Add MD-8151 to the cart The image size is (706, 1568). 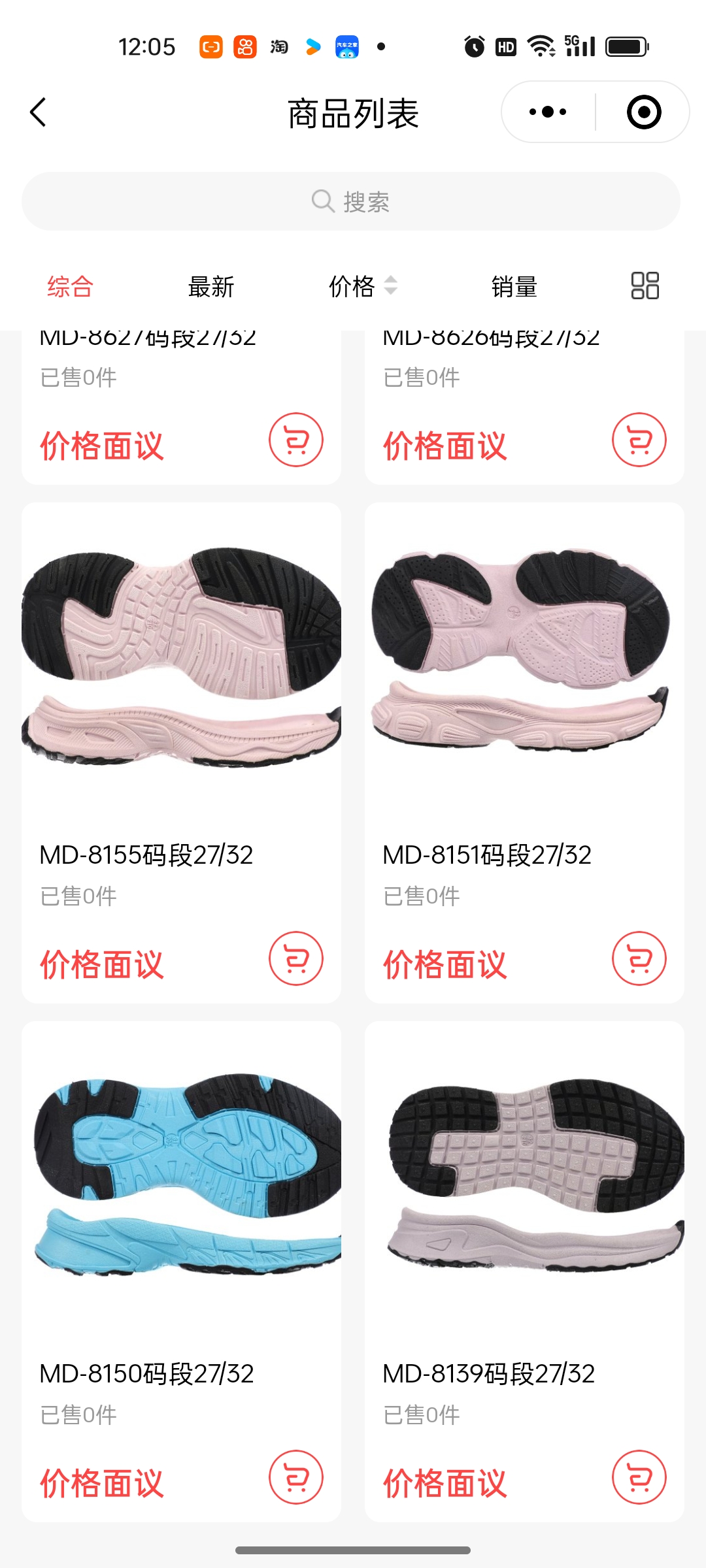(639, 958)
